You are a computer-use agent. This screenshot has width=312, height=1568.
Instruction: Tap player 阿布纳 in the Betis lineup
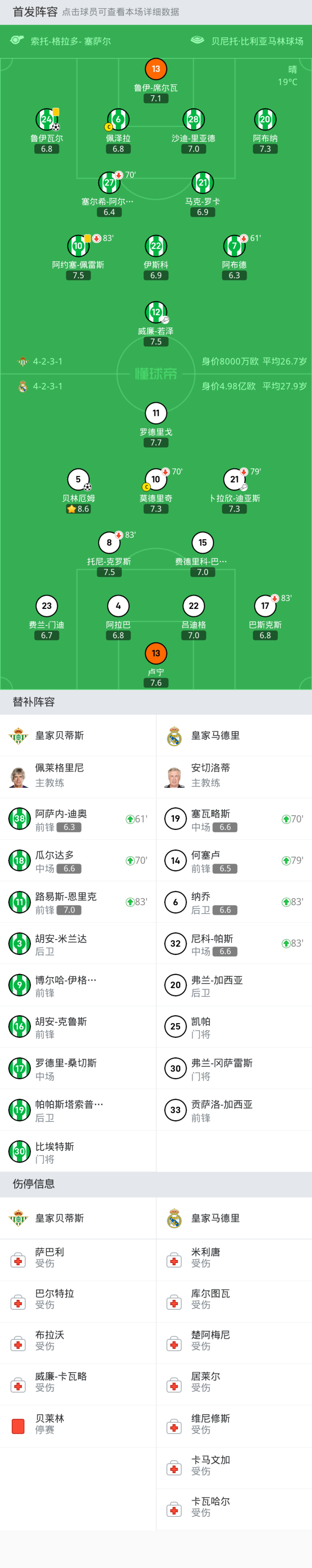[265, 120]
